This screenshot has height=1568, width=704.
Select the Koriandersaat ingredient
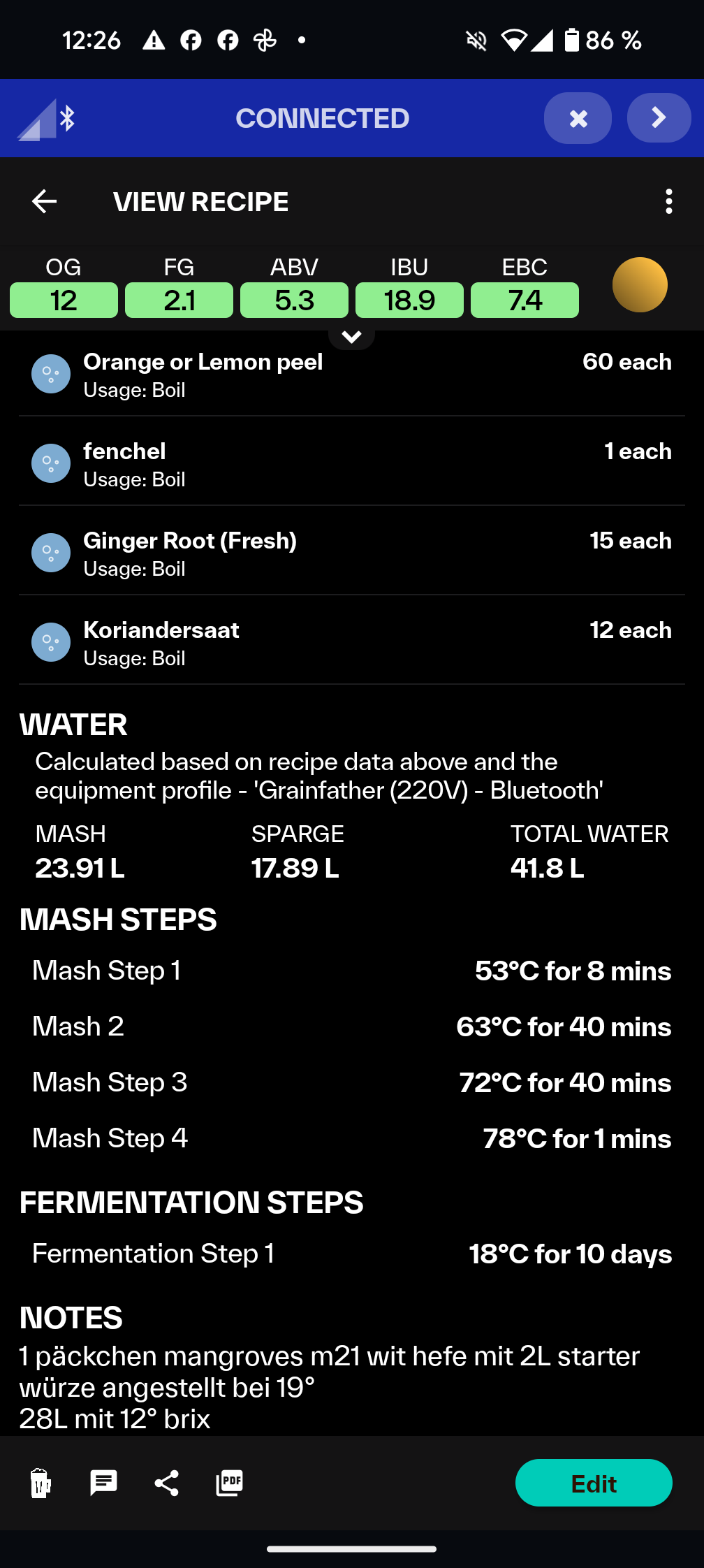[x=351, y=644]
